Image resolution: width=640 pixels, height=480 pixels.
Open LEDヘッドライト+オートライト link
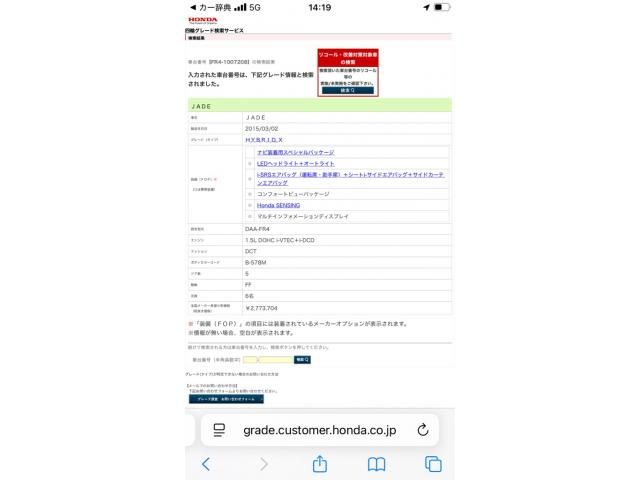coord(296,163)
